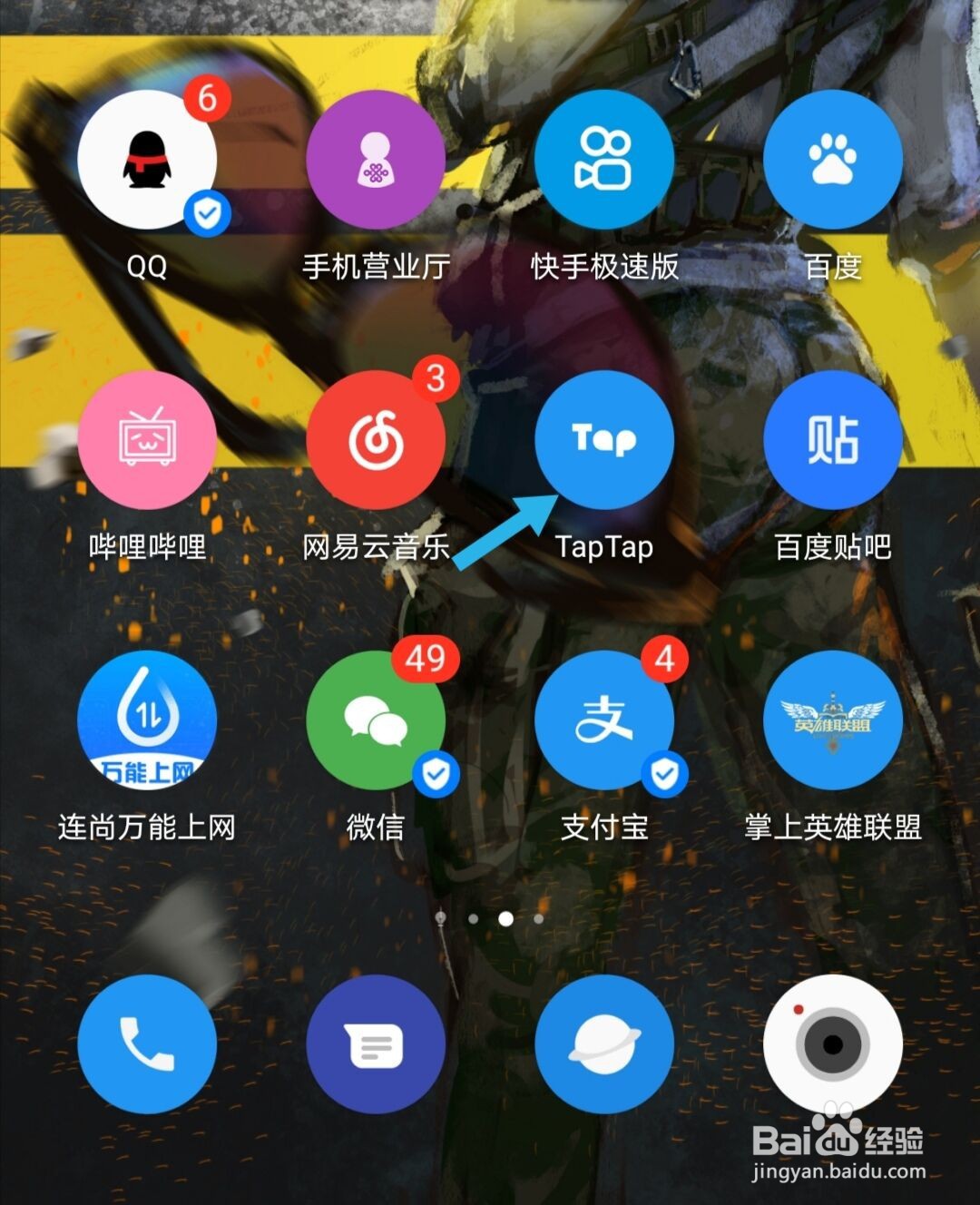Open Baidu Tieba (百度贴吧)
The width and height of the screenshot is (980, 1205).
833,440
